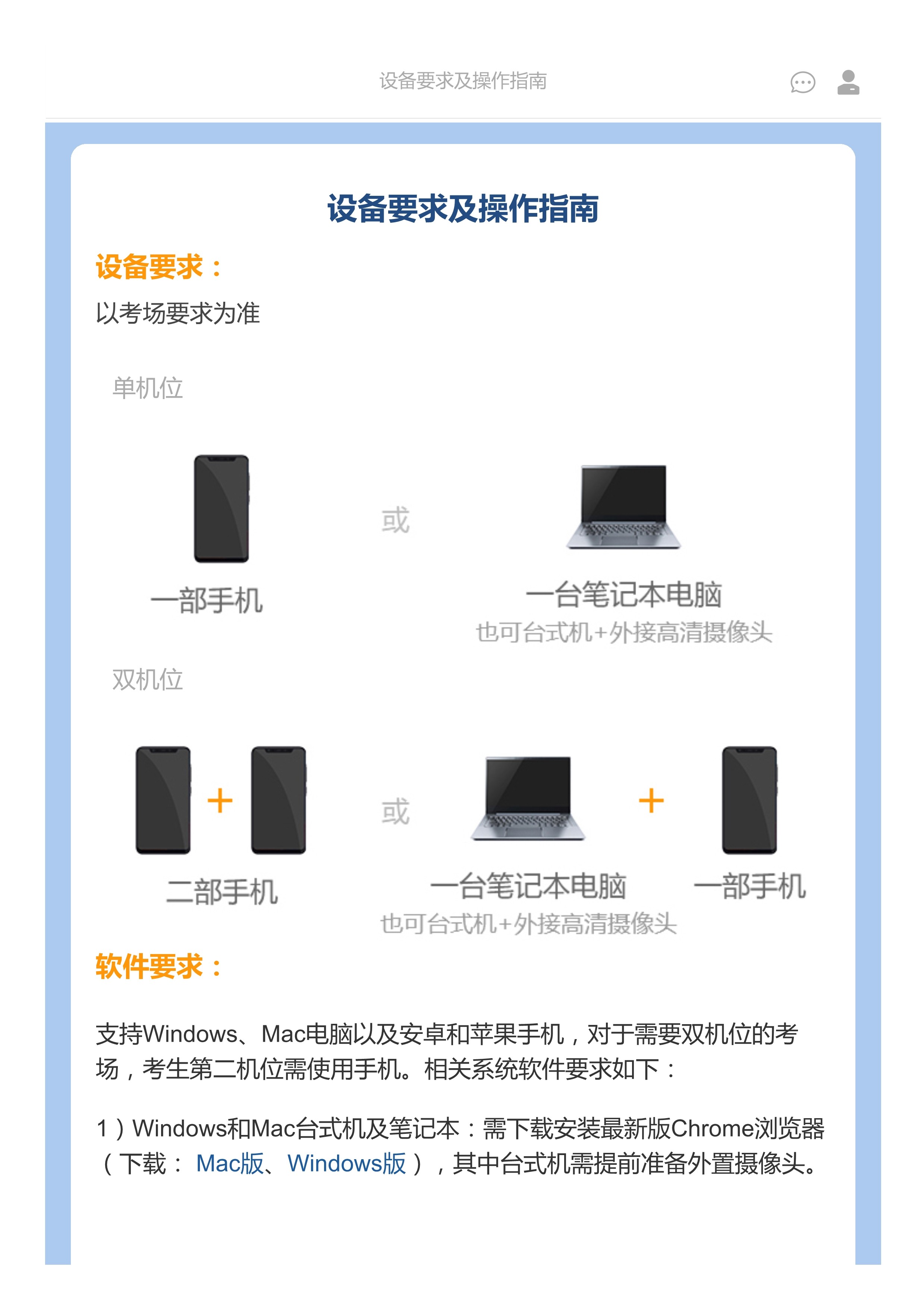Open the Mac版 Chrome download link
The image size is (924, 1308).
coord(230,1164)
